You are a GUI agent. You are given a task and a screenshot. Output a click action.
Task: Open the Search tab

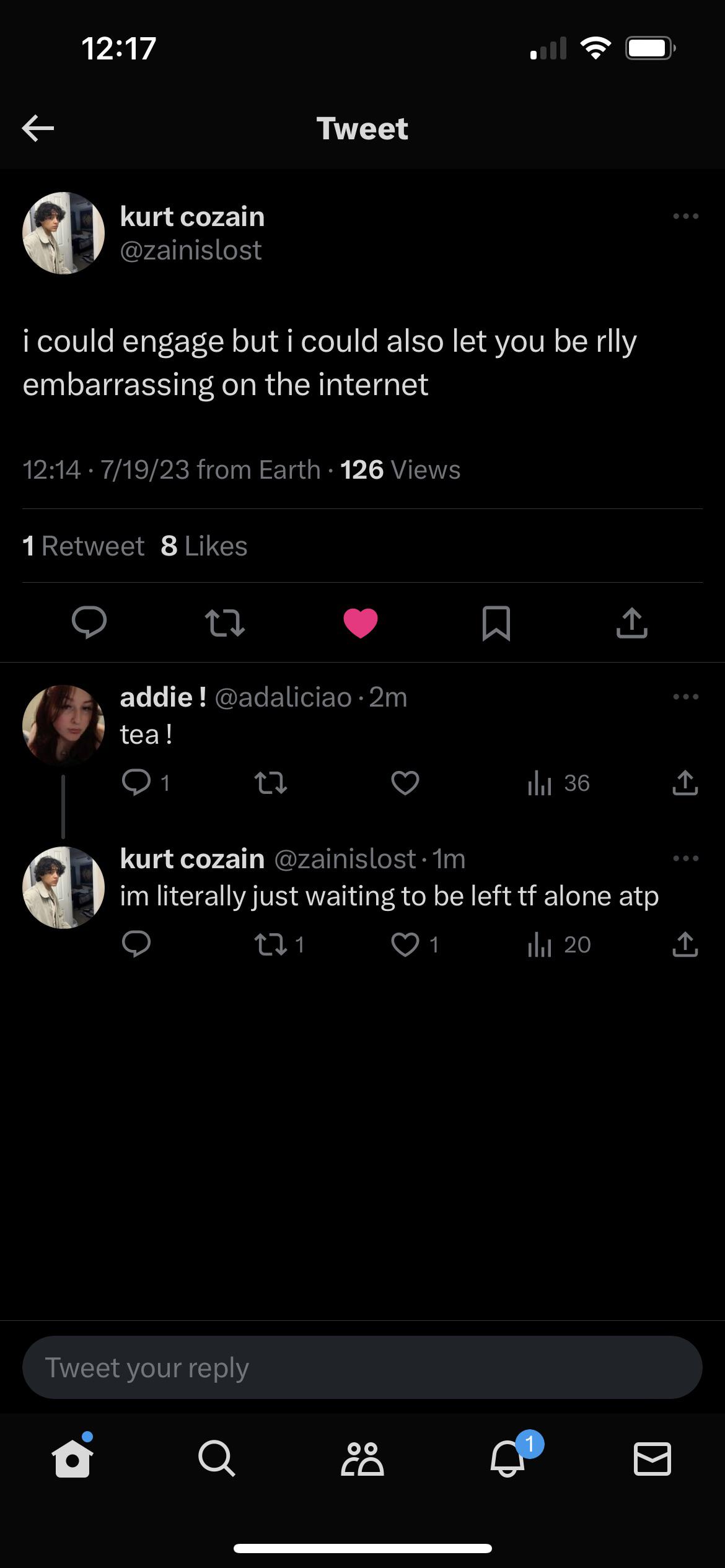click(217, 1459)
